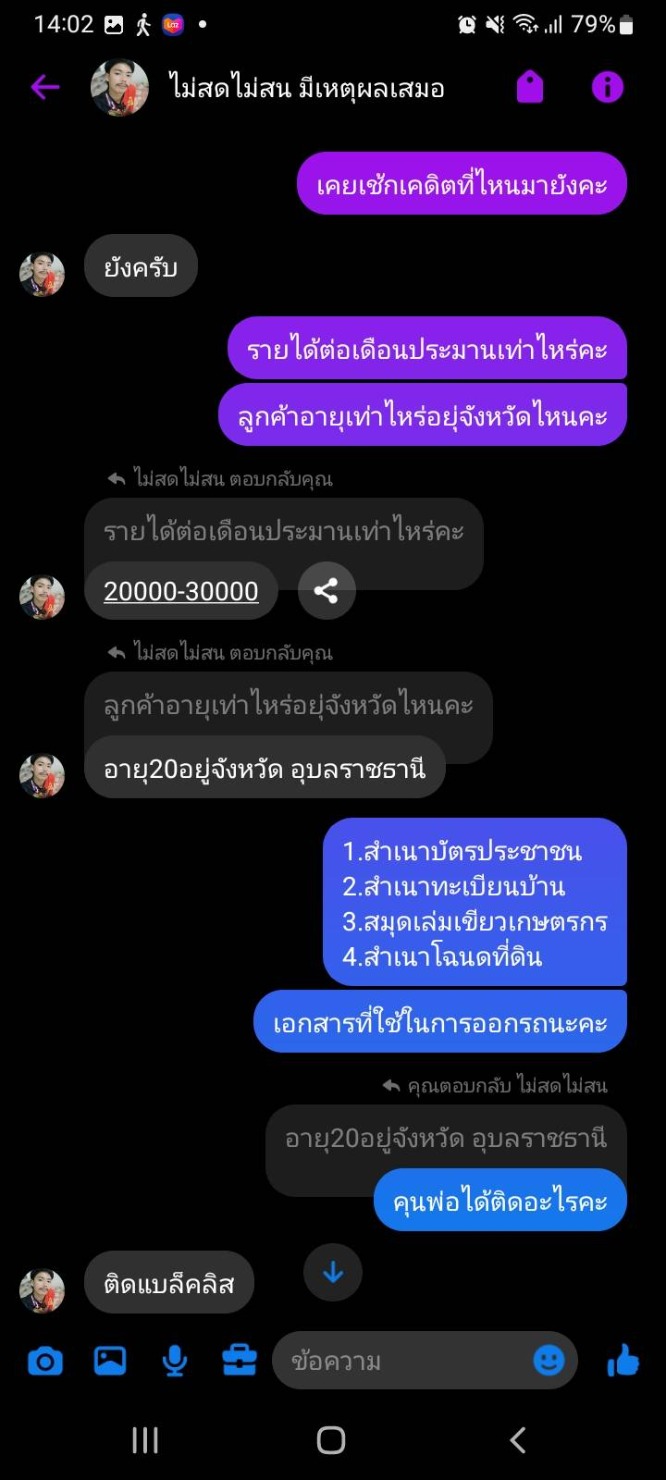Open the underlined 20000-30000 link
The image size is (666, 1480).
point(181,591)
